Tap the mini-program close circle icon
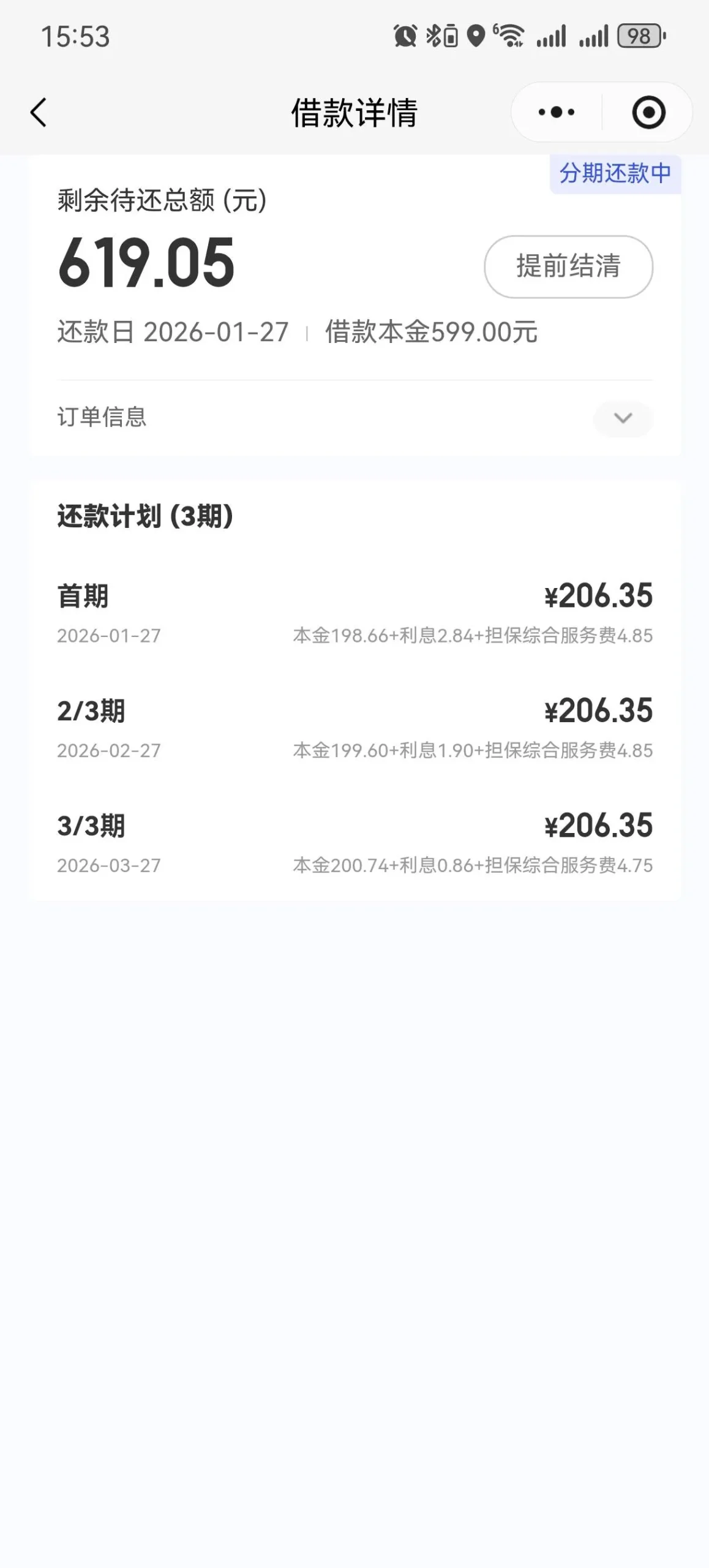The width and height of the screenshot is (709, 1568). coord(651,112)
